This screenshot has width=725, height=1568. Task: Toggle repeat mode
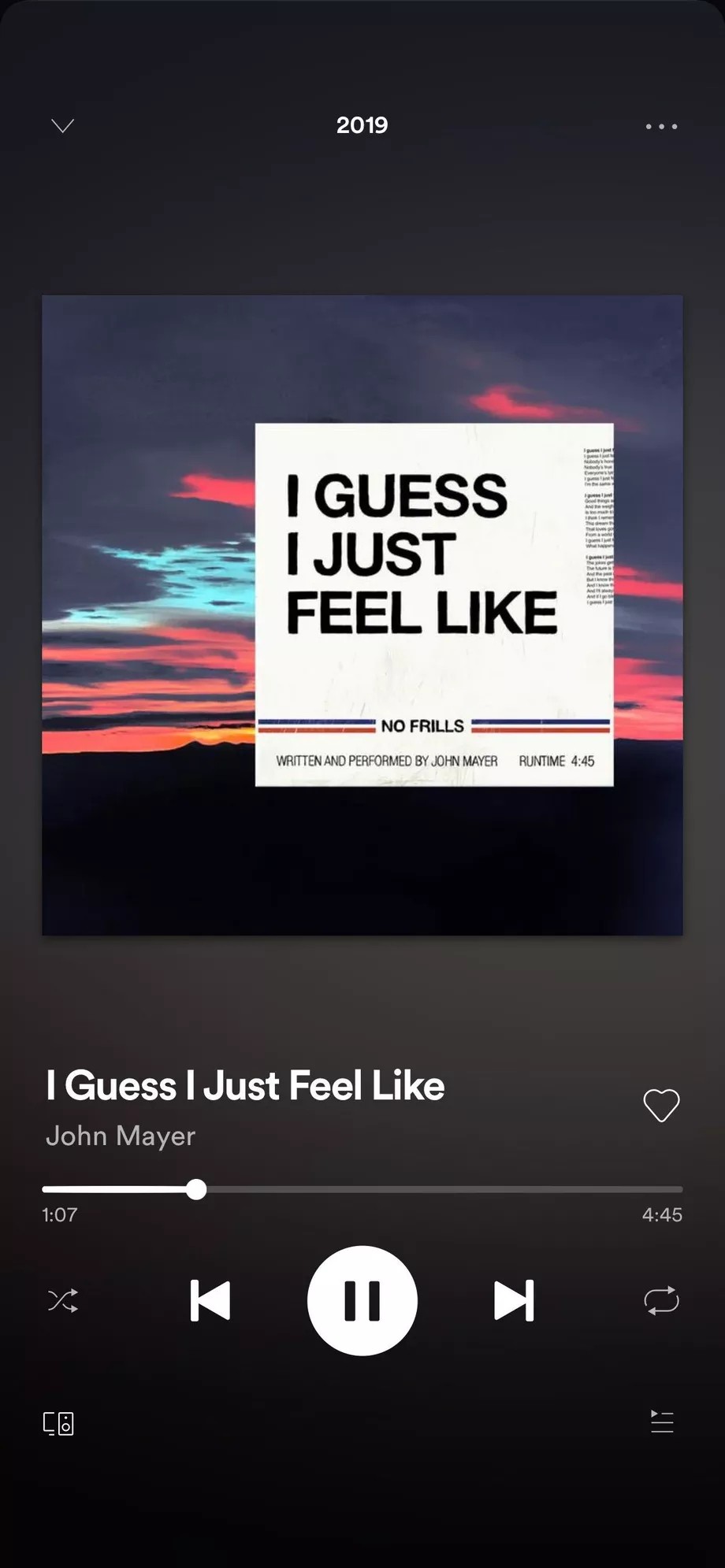(661, 1300)
